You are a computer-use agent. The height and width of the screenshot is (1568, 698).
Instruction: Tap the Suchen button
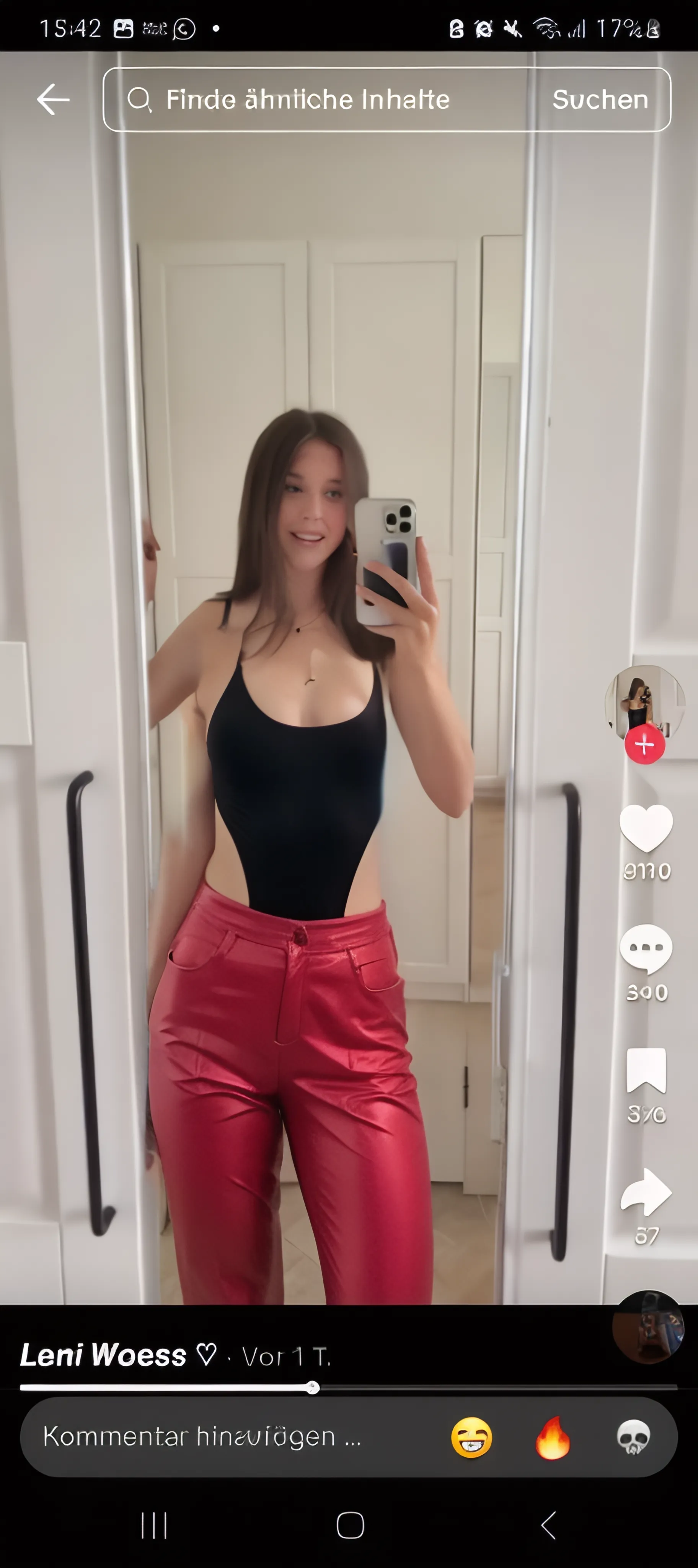(x=600, y=99)
